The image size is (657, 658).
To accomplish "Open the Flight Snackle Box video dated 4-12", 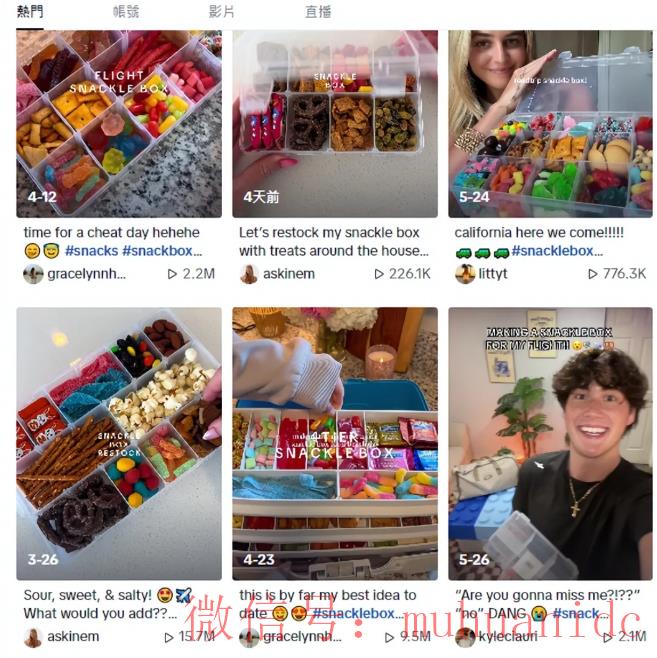I will pos(119,123).
